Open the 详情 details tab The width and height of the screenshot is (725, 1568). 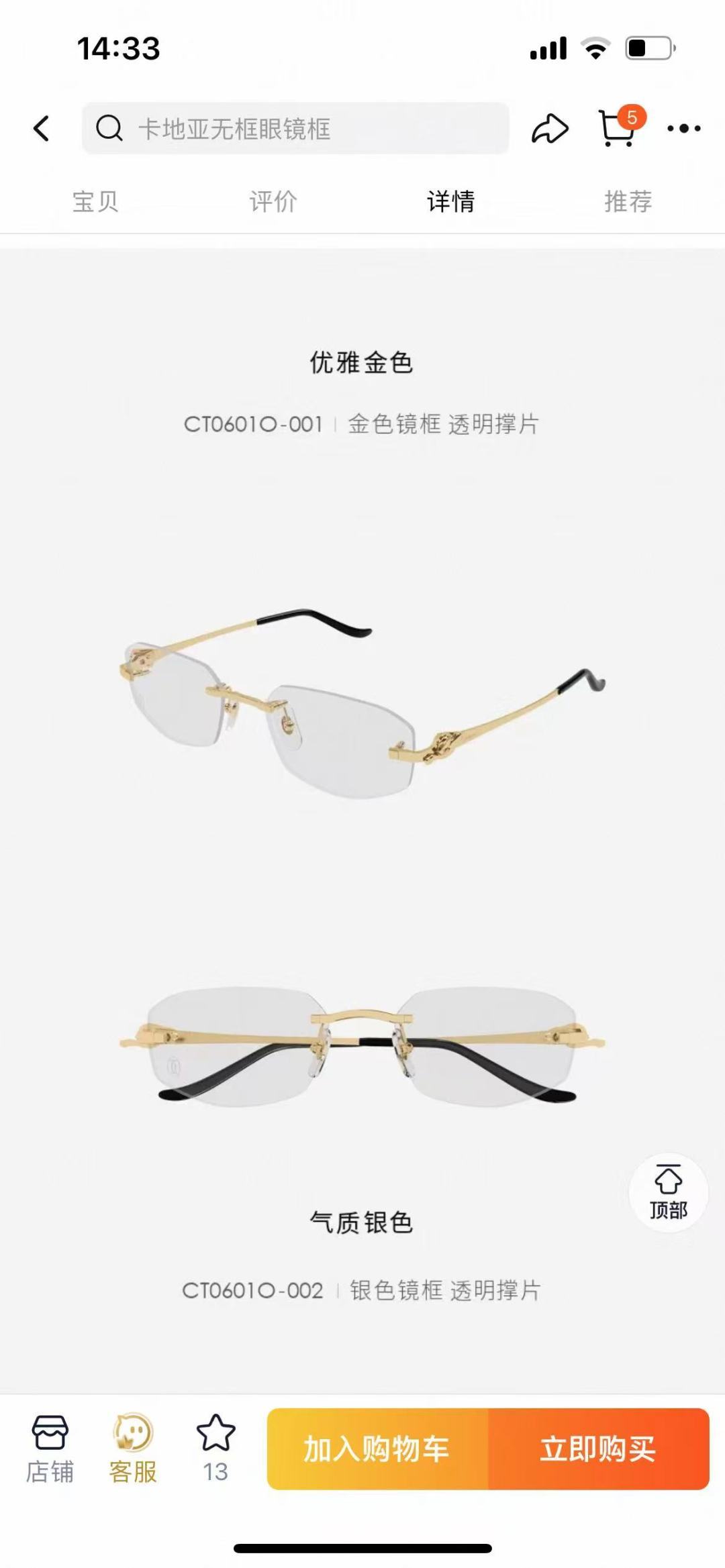click(451, 201)
